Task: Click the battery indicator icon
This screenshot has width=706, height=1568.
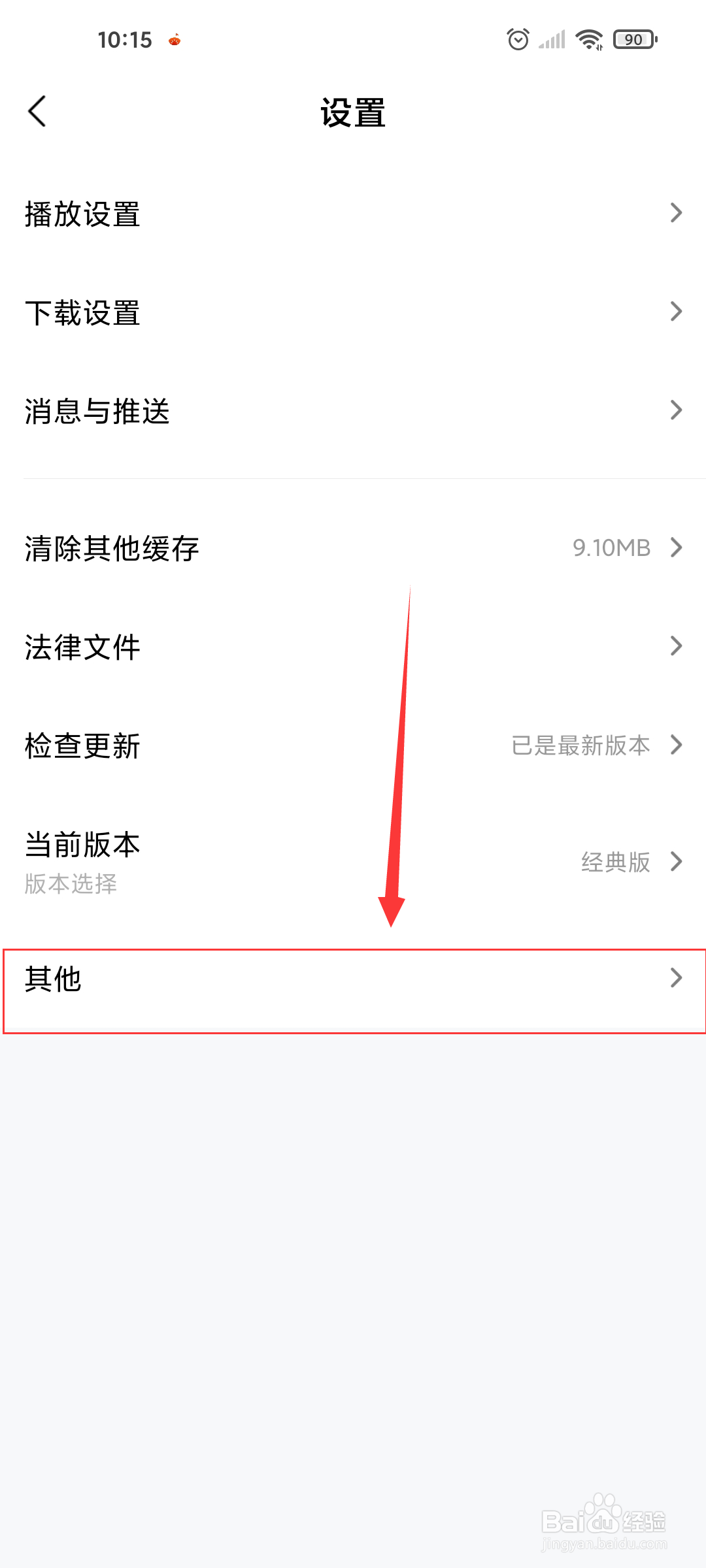Action: click(x=631, y=39)
